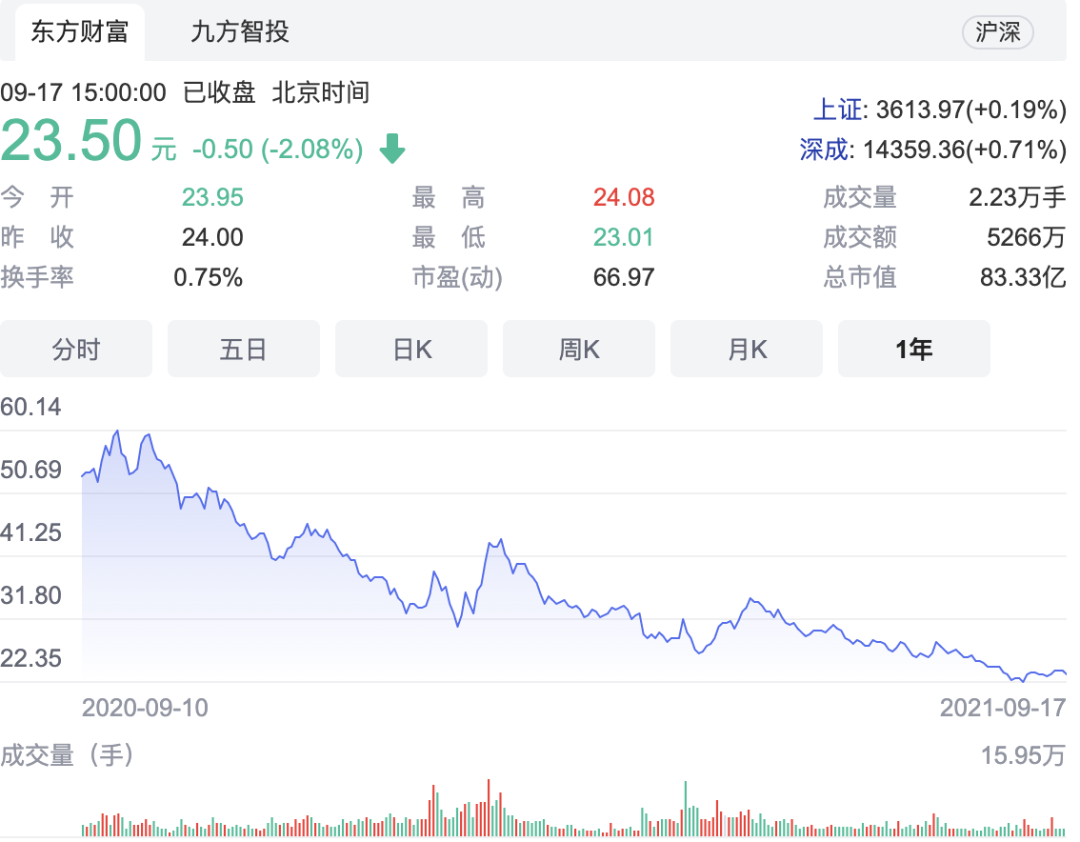Screen dimensions: 1080x842
Task: Open the 上证 index link
Action: (833, 109)
